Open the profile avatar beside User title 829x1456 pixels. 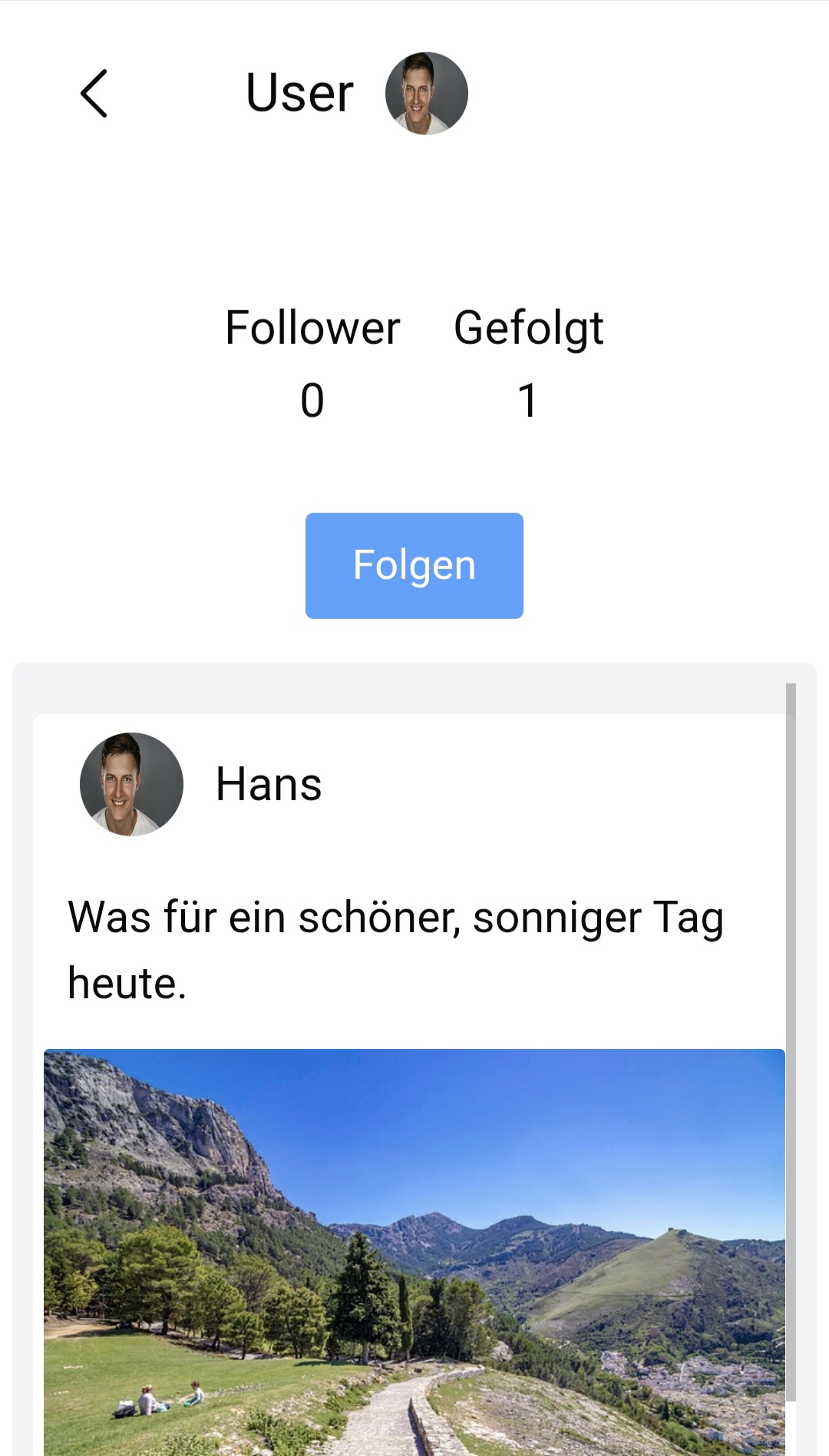pos(427,94)
